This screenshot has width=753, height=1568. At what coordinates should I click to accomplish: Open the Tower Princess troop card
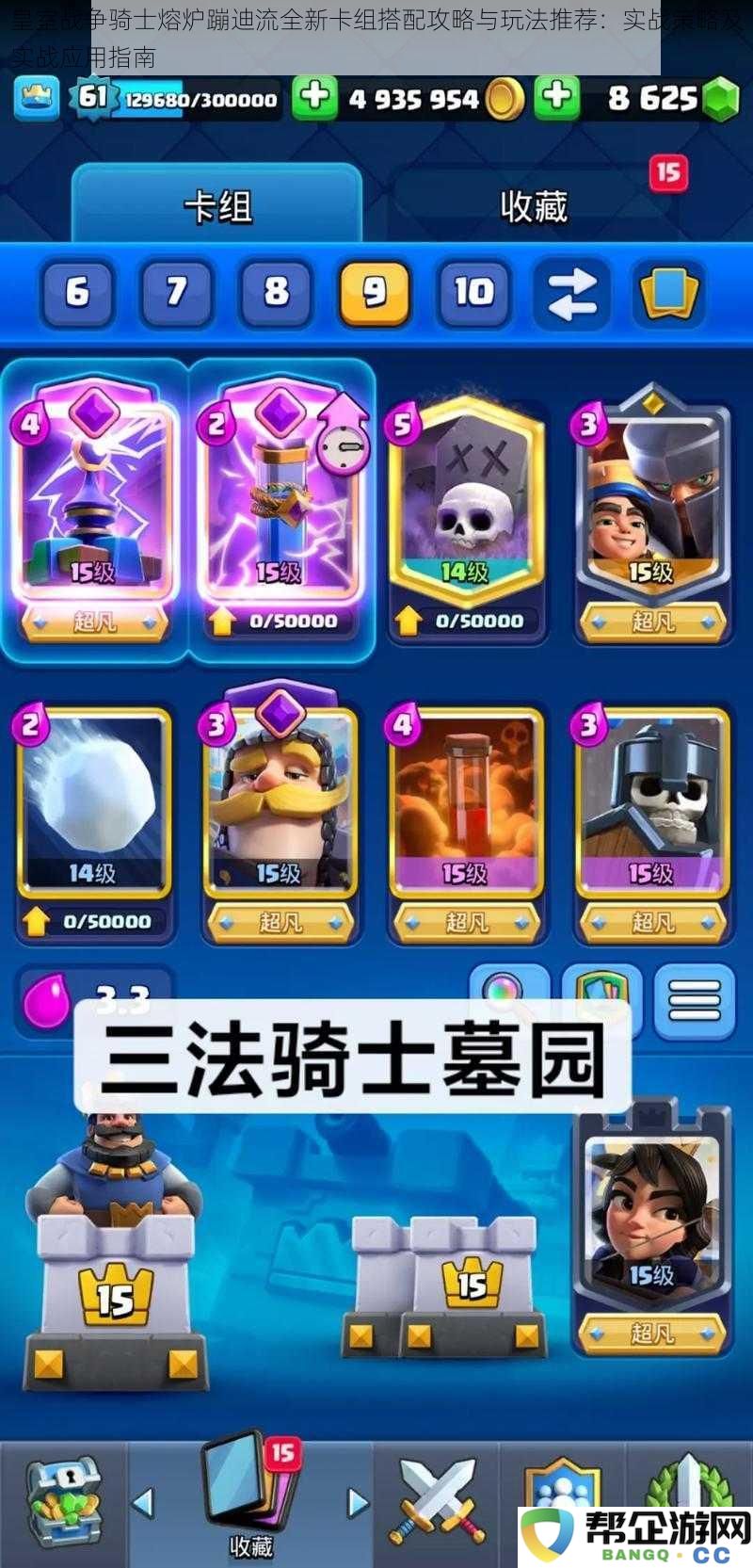point(651,1224)
